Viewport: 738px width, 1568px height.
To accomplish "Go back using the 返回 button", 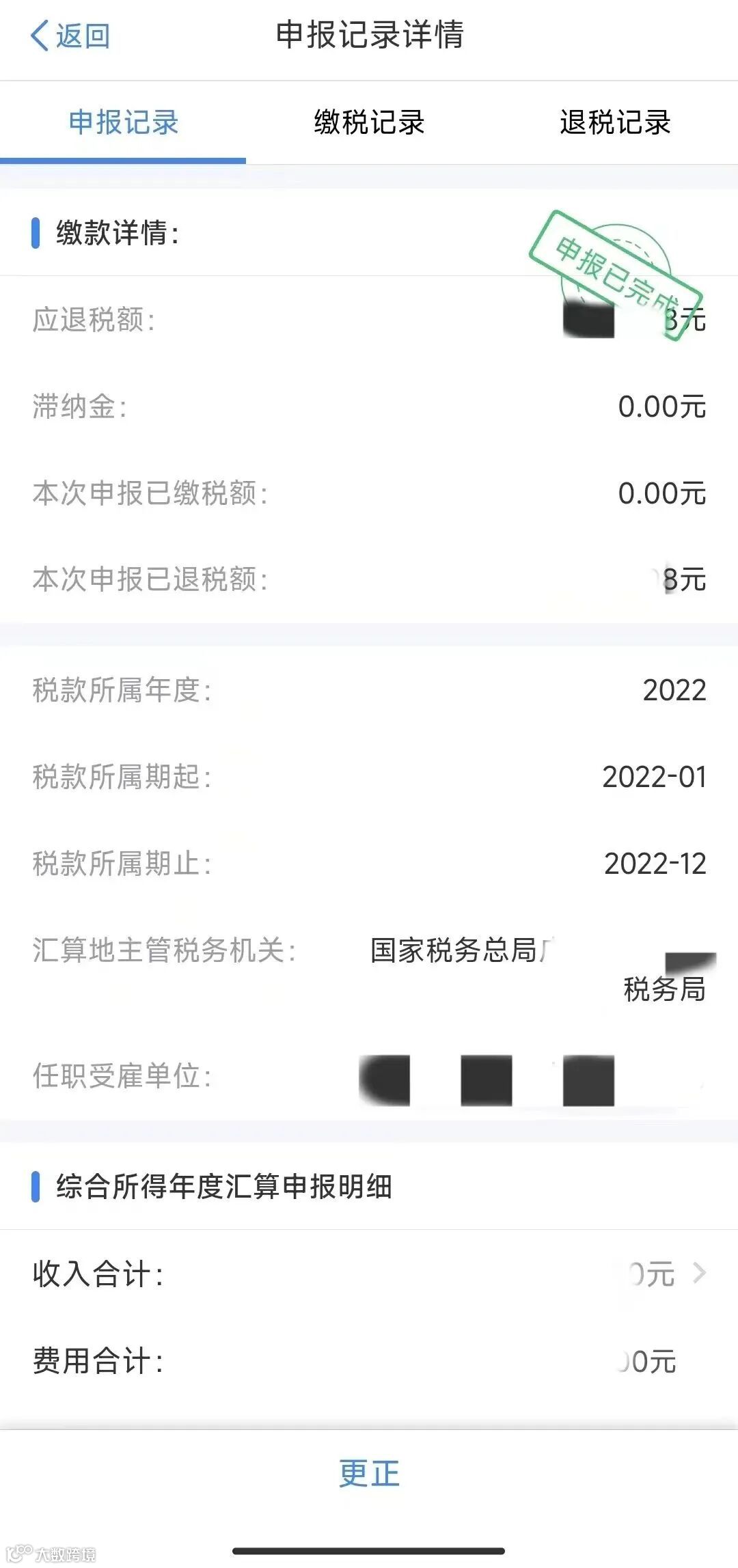I will (70, 36).
